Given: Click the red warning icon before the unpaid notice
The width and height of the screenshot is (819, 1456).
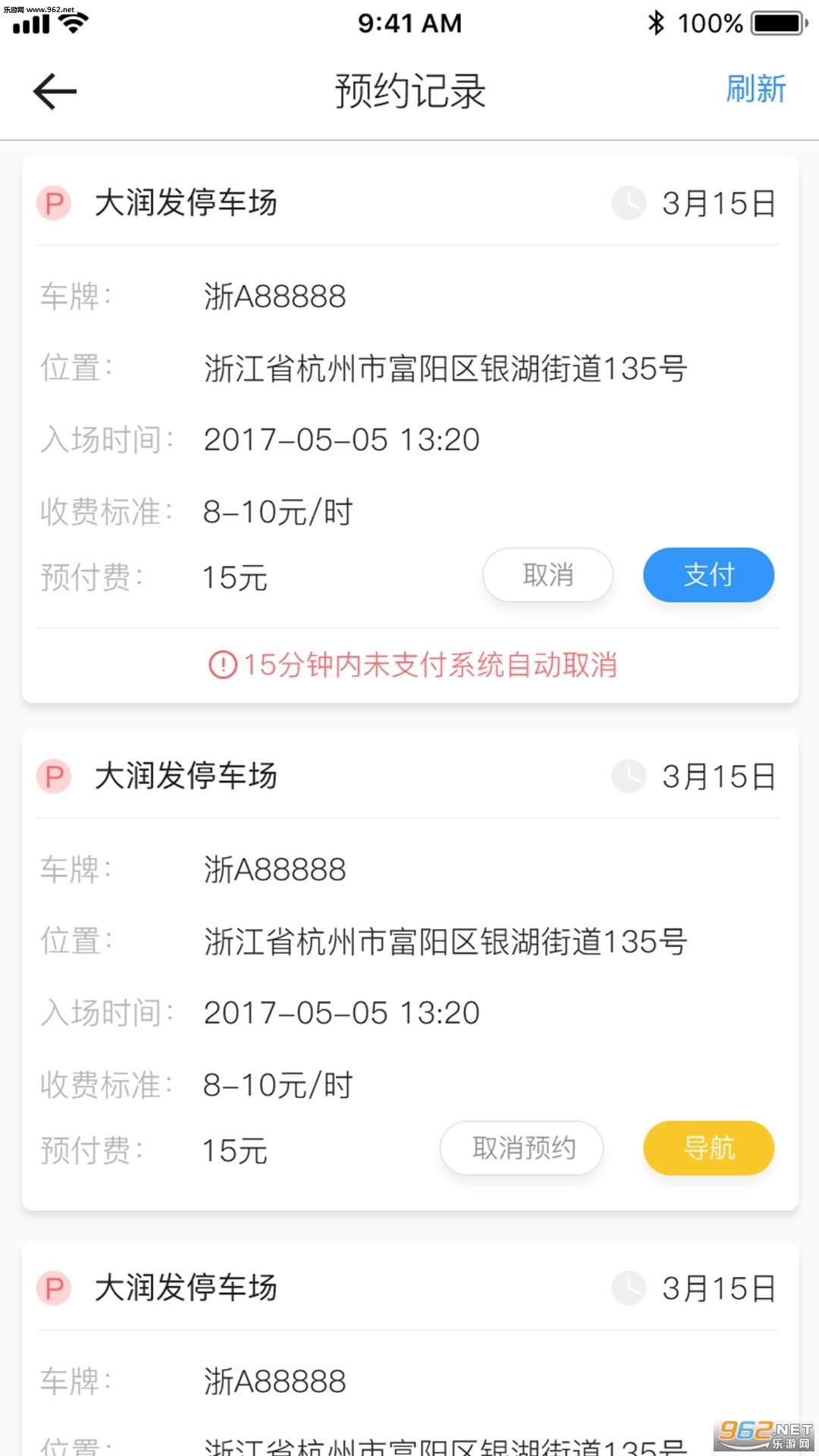Looking at the screenshot, I should [221, 664].
